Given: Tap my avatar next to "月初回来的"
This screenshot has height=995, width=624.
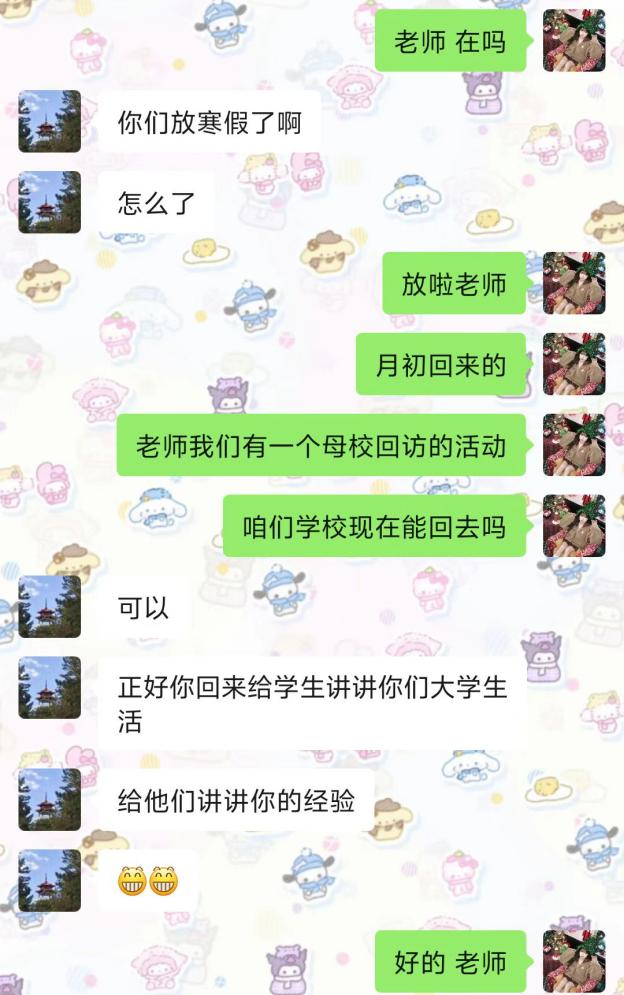Looking at the screenshot, I should pos(574,364).
